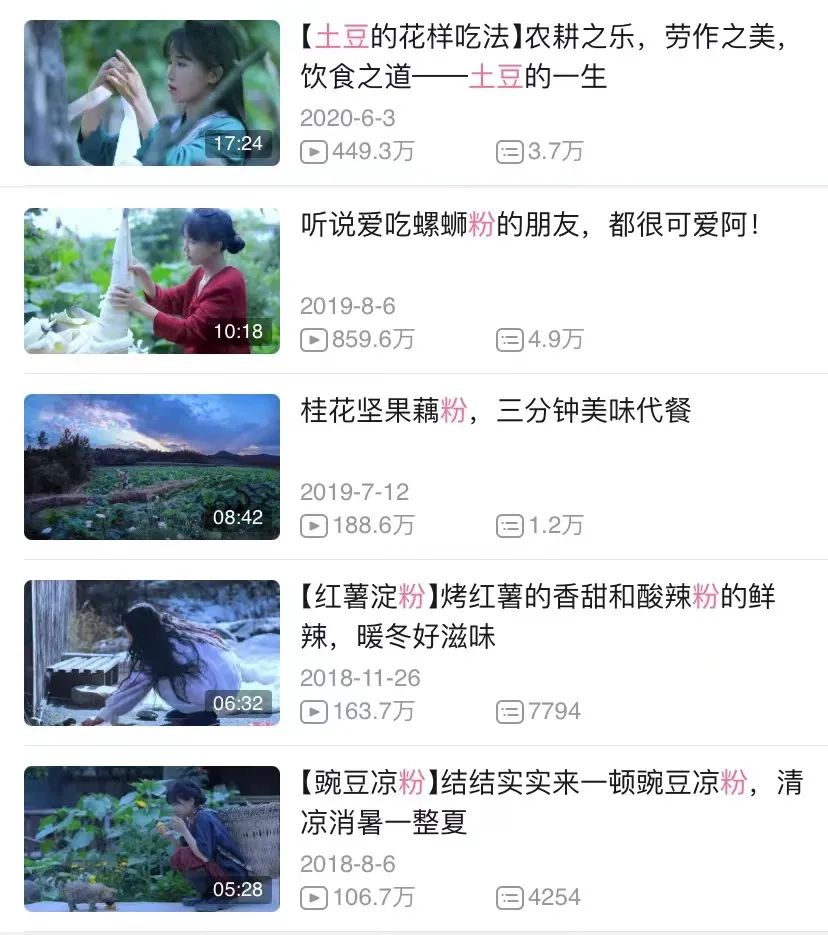Click the play count icon on the 藕粉 video
828x935 pixels.
(314, 525)
